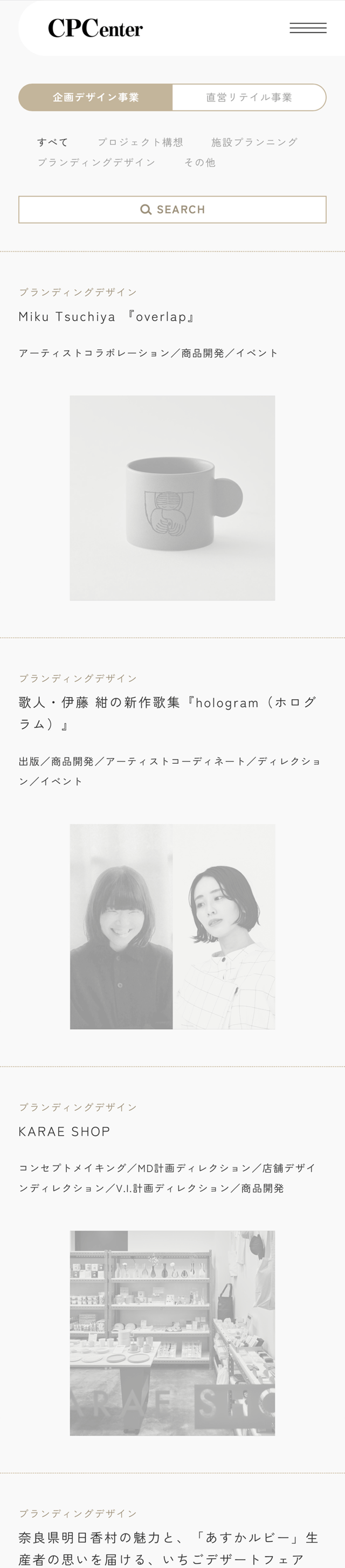View the KARAE SHOP store photo

(172, 1333)
